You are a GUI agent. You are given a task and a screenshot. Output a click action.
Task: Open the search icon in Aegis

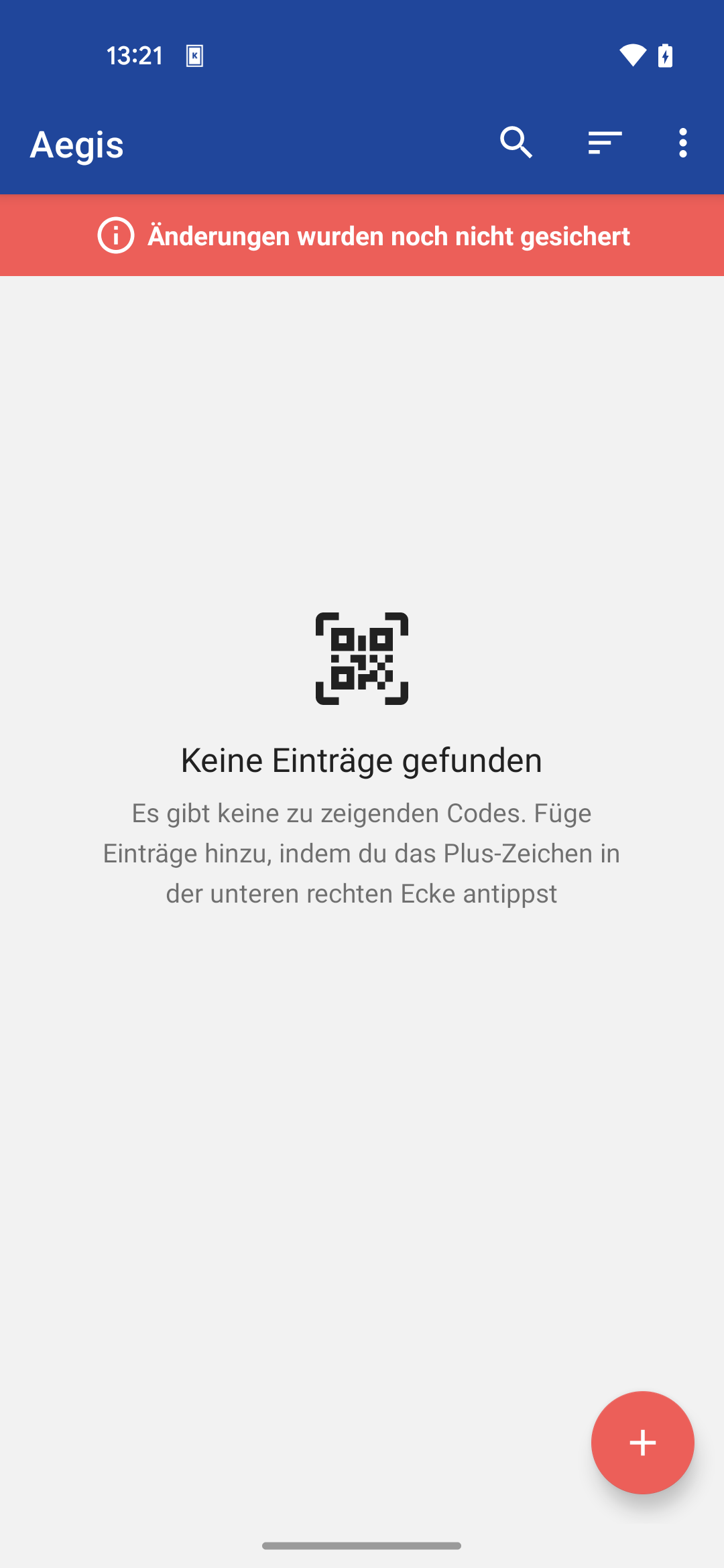pos(516,143)
